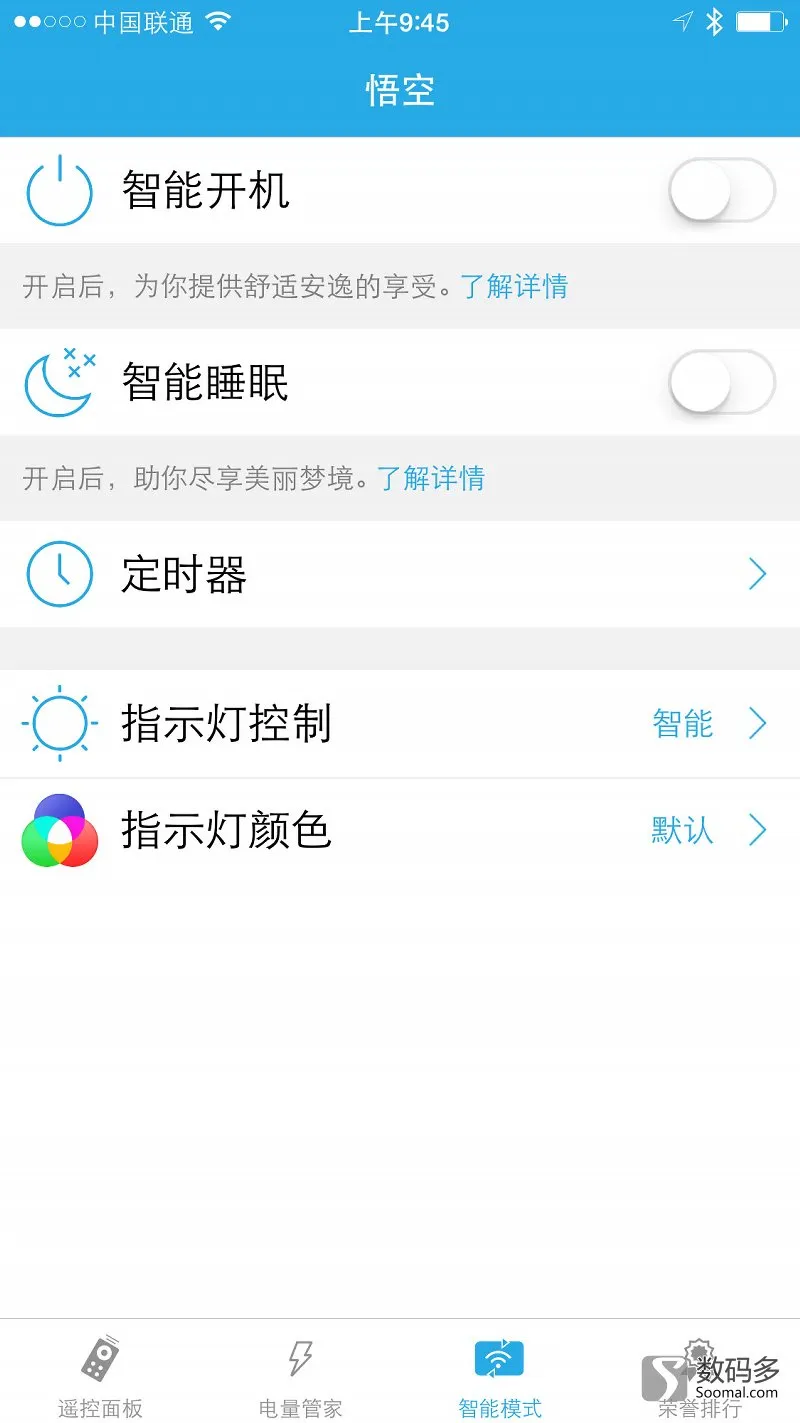Tap 了解详情 under 智能睡眠

pos(431,479)
